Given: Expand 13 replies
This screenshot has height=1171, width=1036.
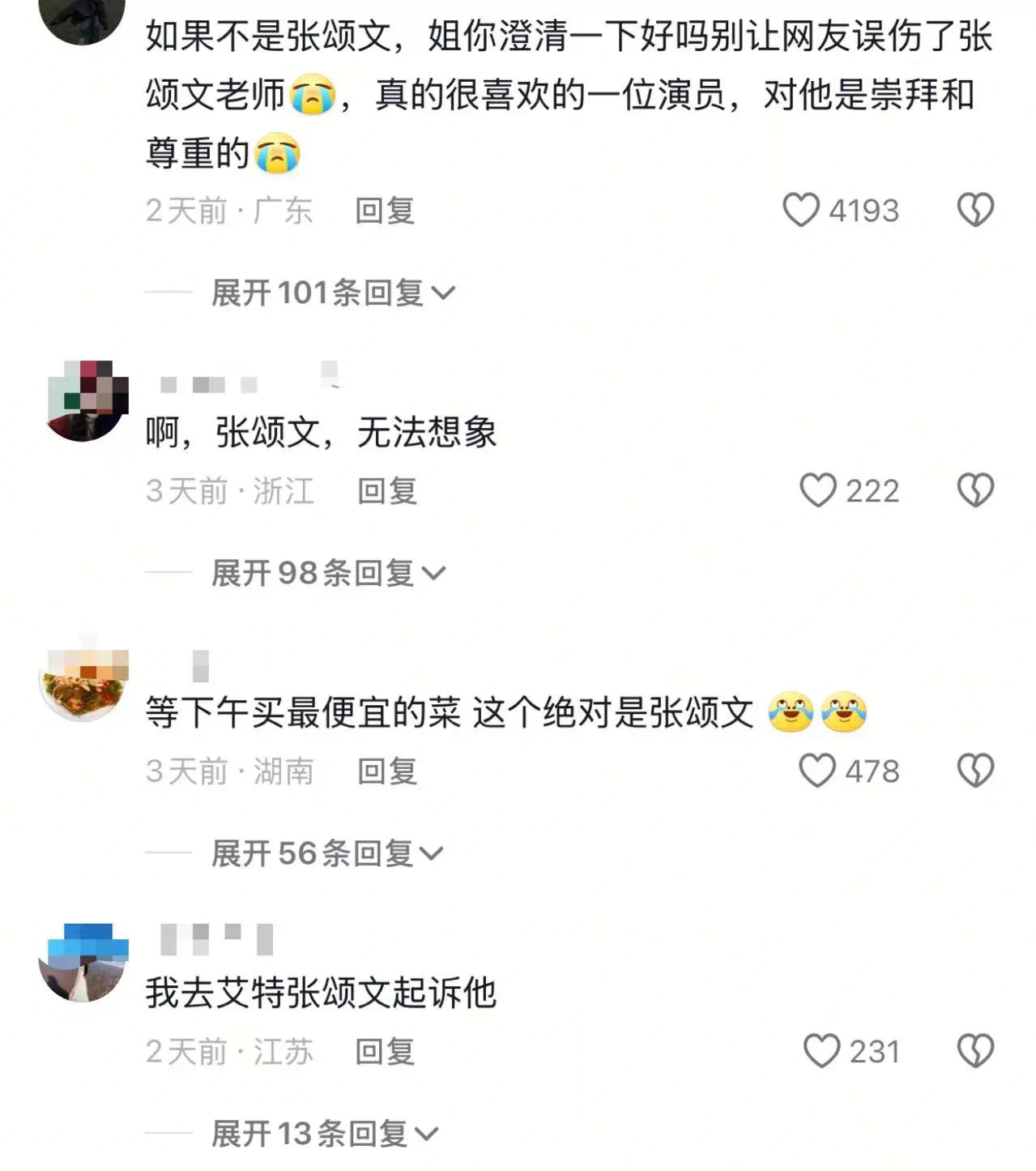Looking at the screenshot, I should (324, 1133).
